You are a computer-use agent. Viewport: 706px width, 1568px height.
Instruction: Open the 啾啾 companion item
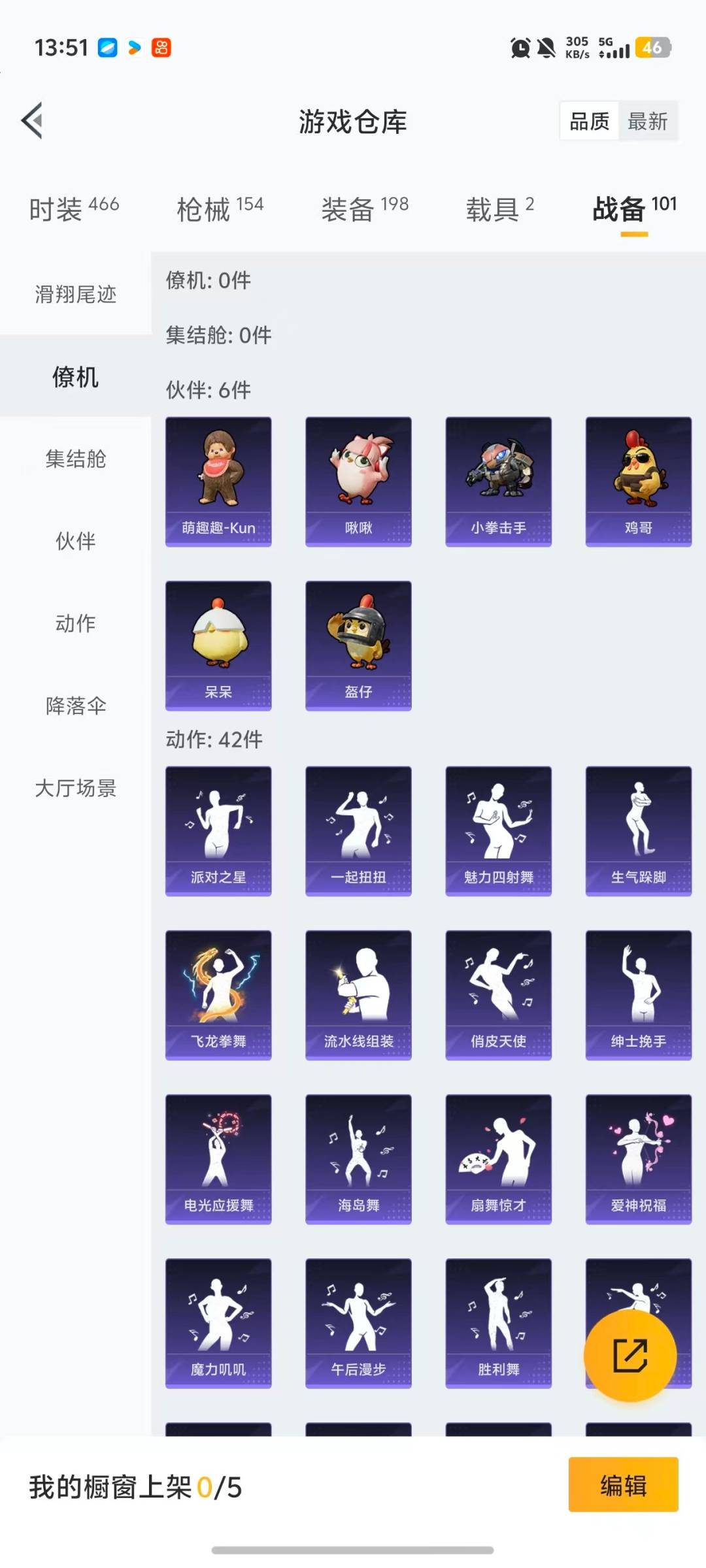click(358, 480)
